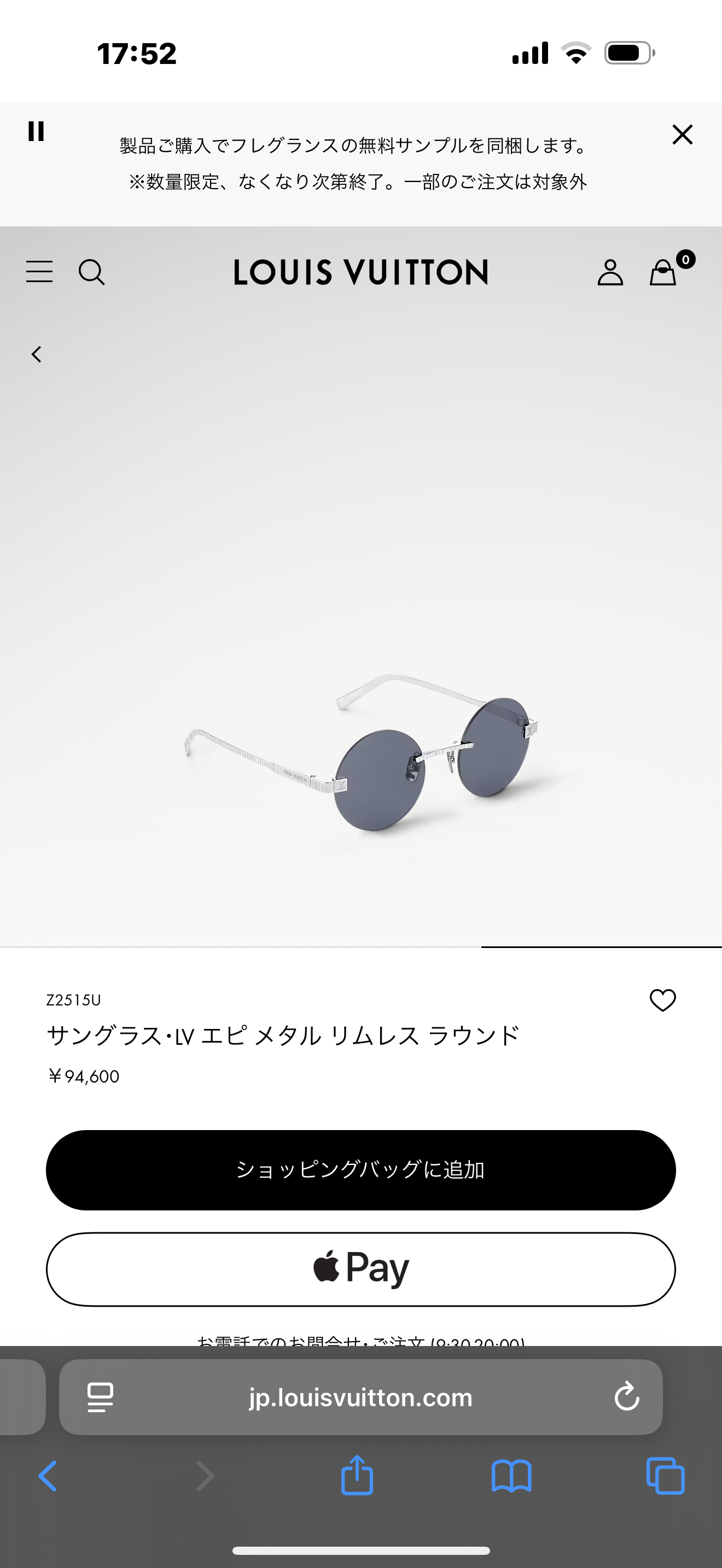Tap the jp.louisvuitton.com address bar
This screenshot has height=1568, width=722.
click(x=360, y=1397)
